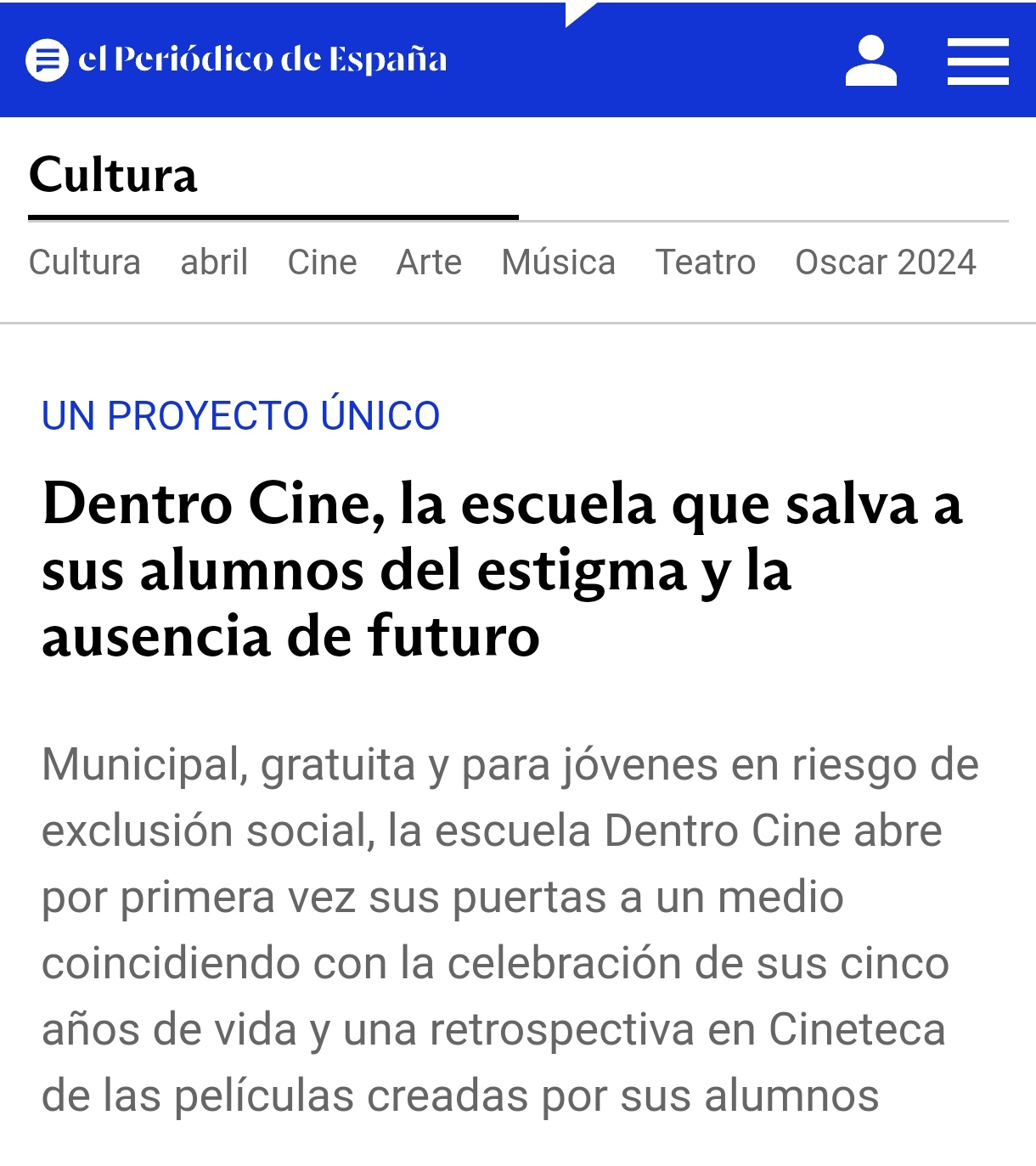Open the Arte subsection

(x=429, y=262)
